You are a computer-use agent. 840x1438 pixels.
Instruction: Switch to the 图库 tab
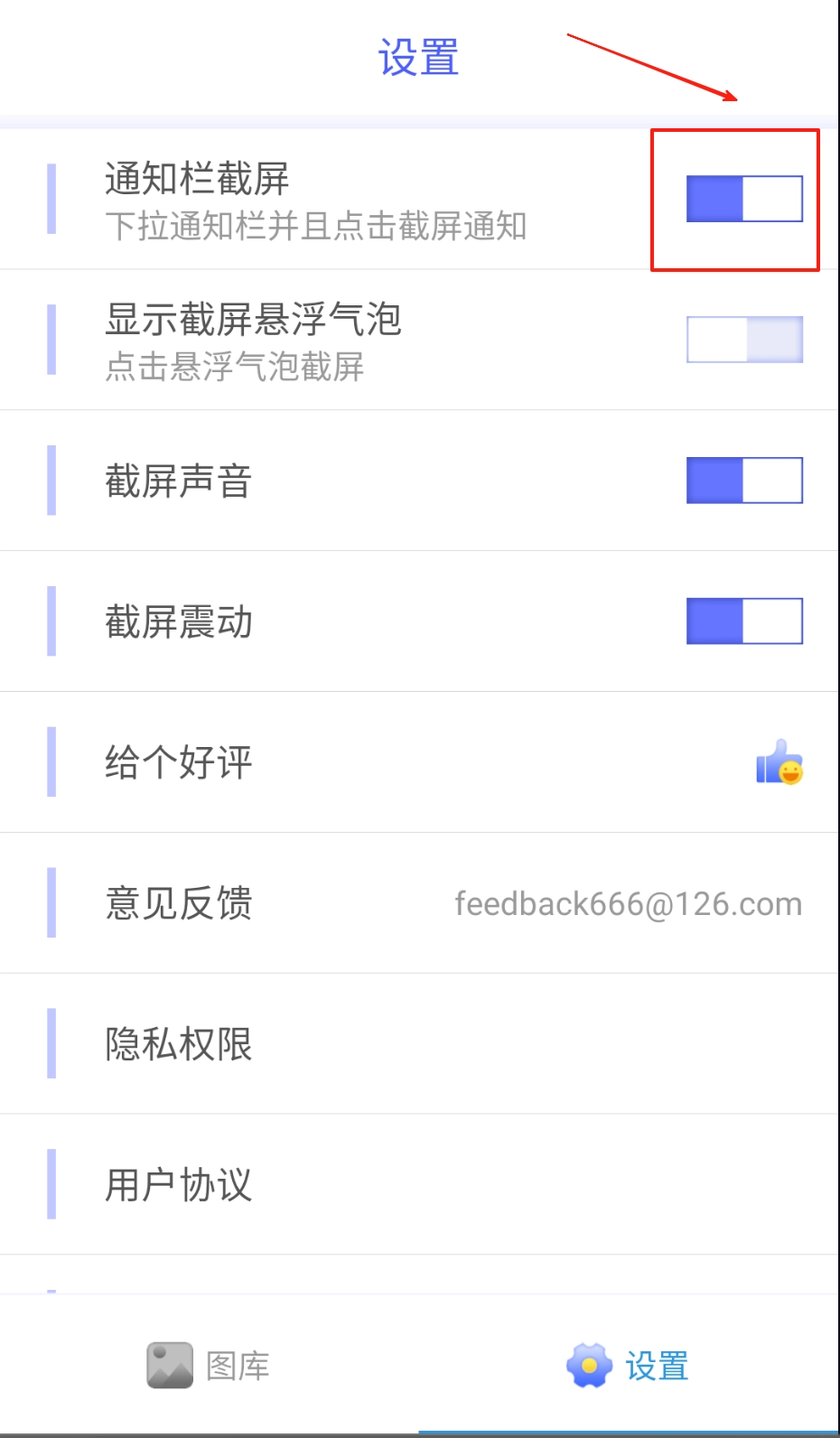[x=209, y=1366]
